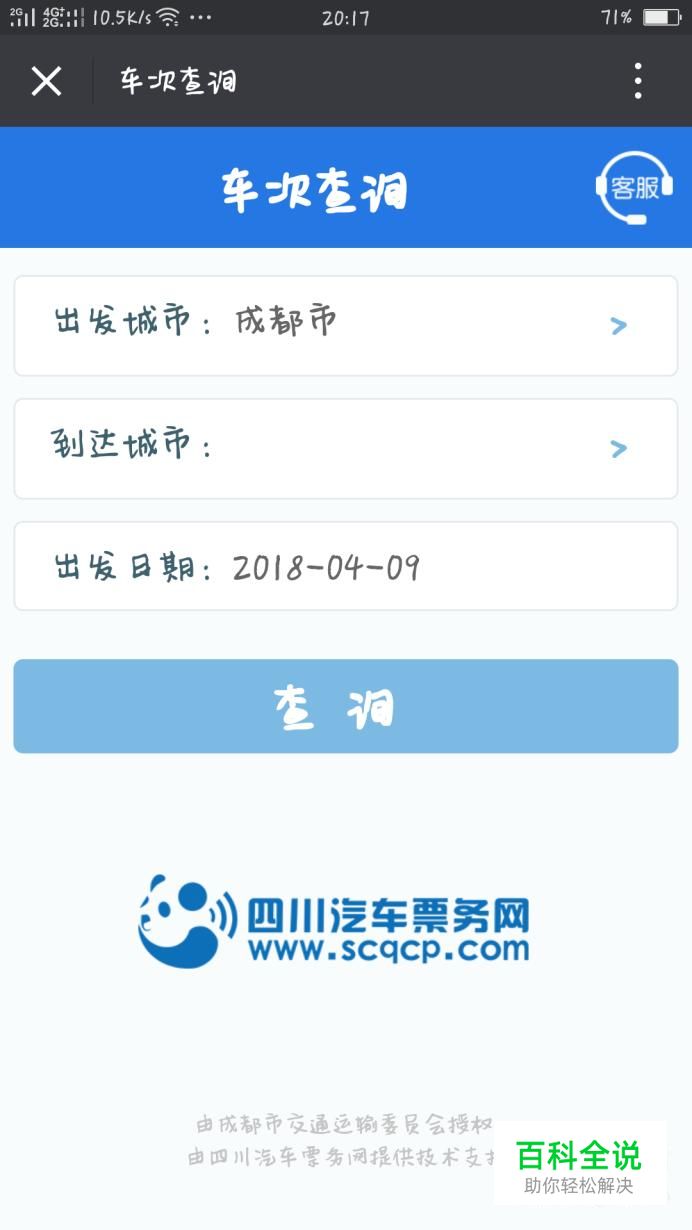Close the 车次查询 page
The width and height of the screenshot is (692, 1230).
pyautogui.click(x=46, y=81)
